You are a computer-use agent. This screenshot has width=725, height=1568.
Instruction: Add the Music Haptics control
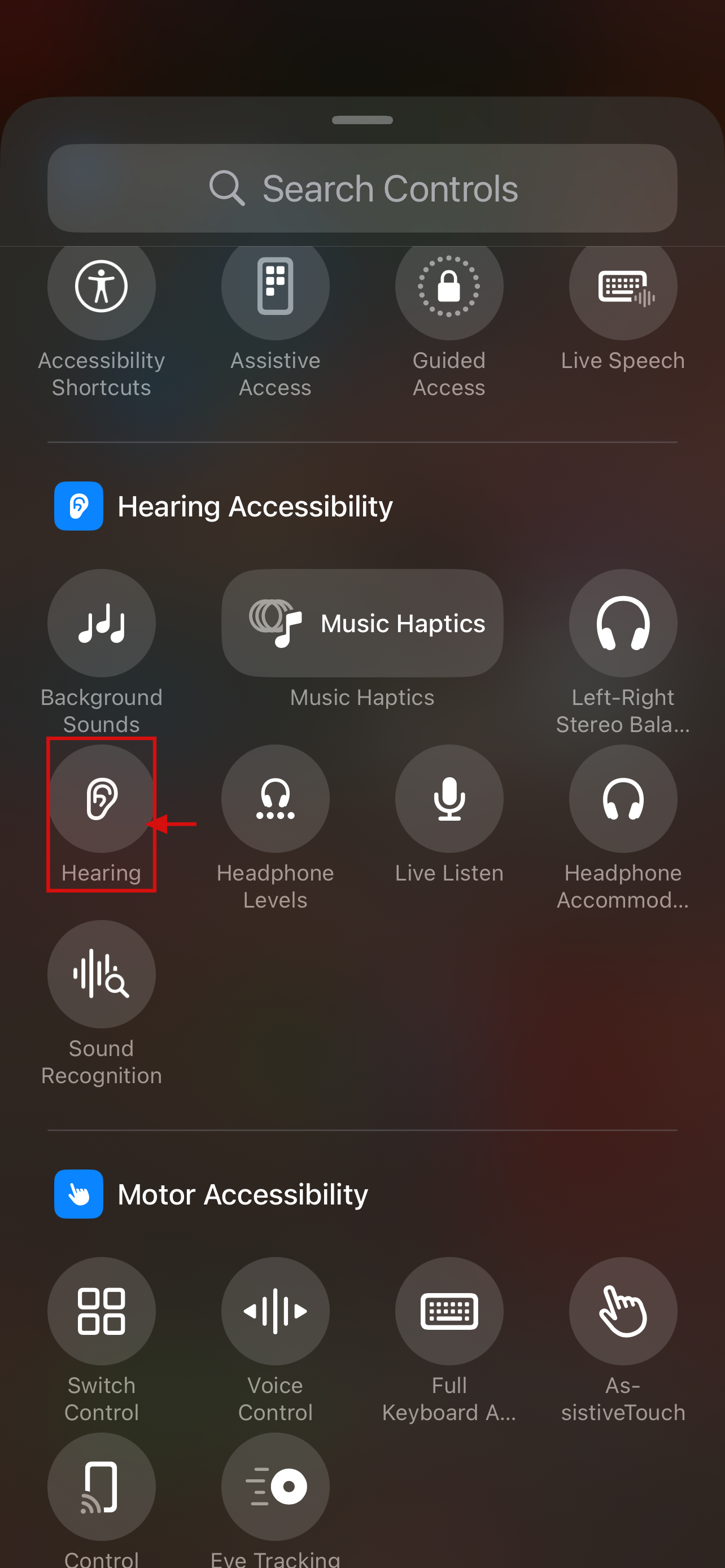(362, 623)
